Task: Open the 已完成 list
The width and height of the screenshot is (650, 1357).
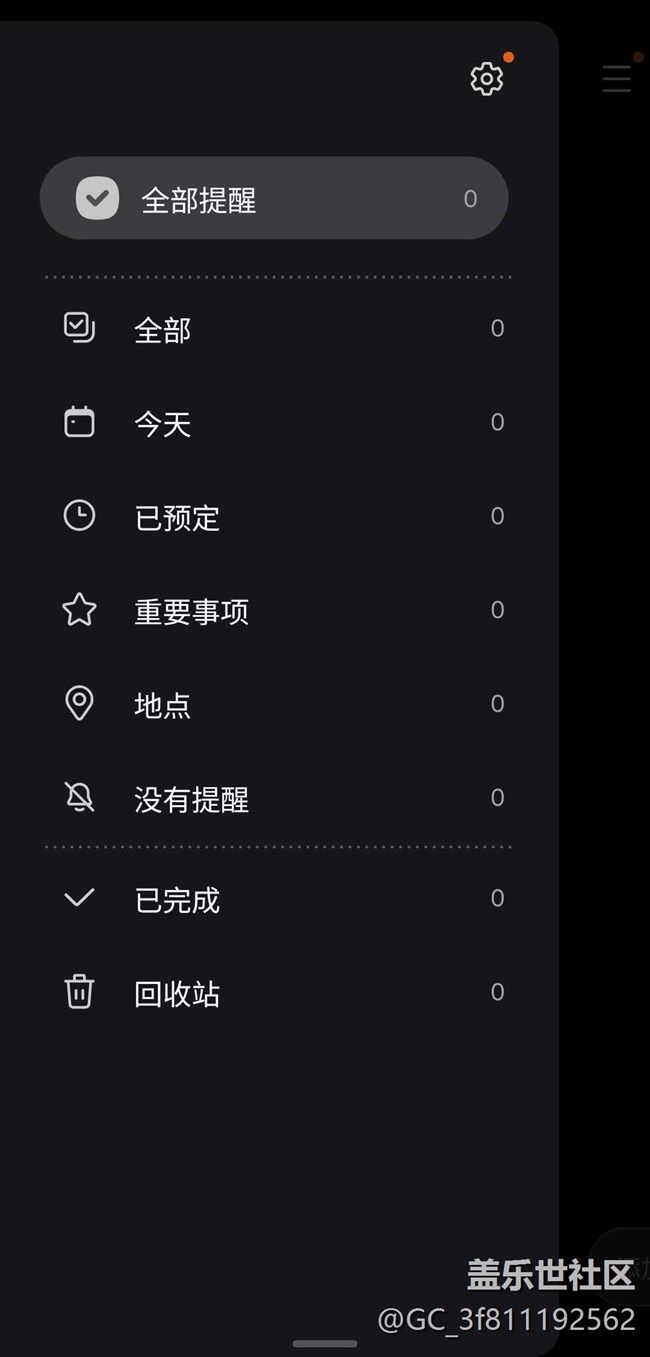Action: coord(278,899)
